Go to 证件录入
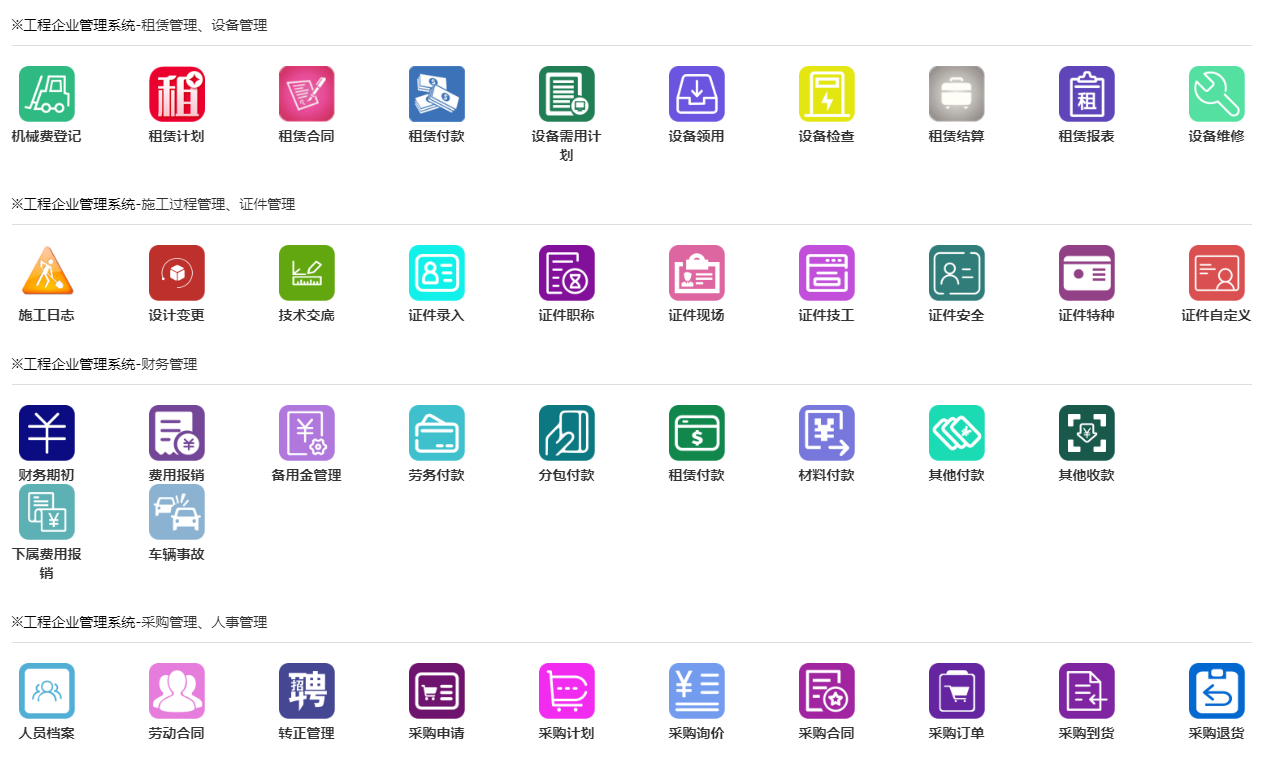This screenshot has height=760, width=1267. click(x=436, y=273)
